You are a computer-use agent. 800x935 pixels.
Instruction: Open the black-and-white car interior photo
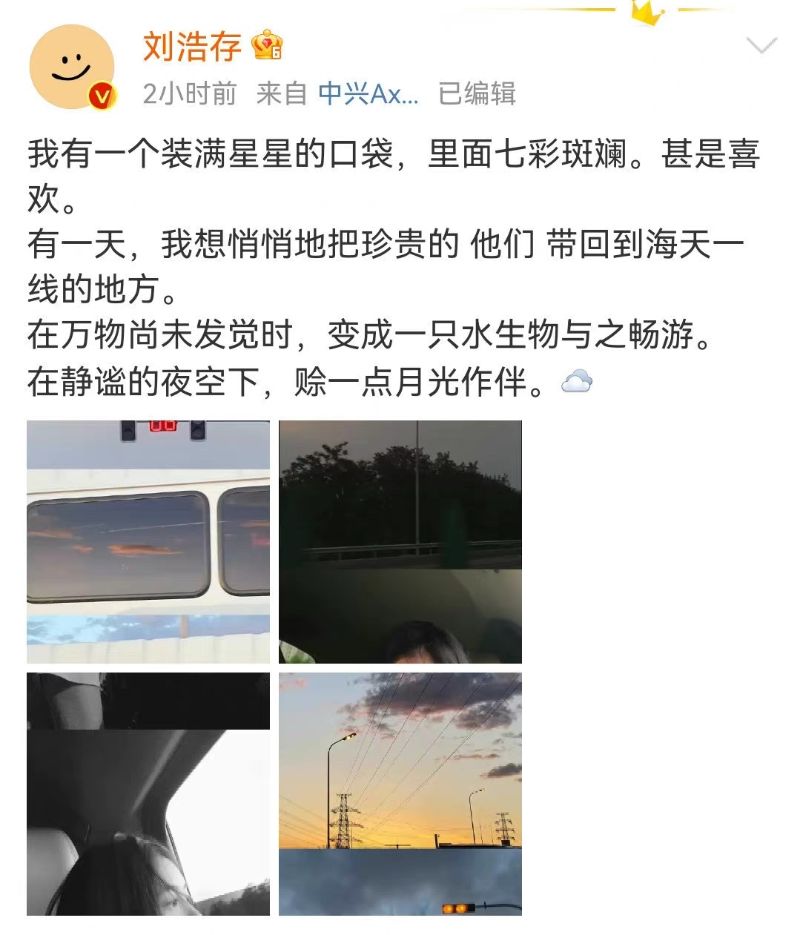coord(148,793)
